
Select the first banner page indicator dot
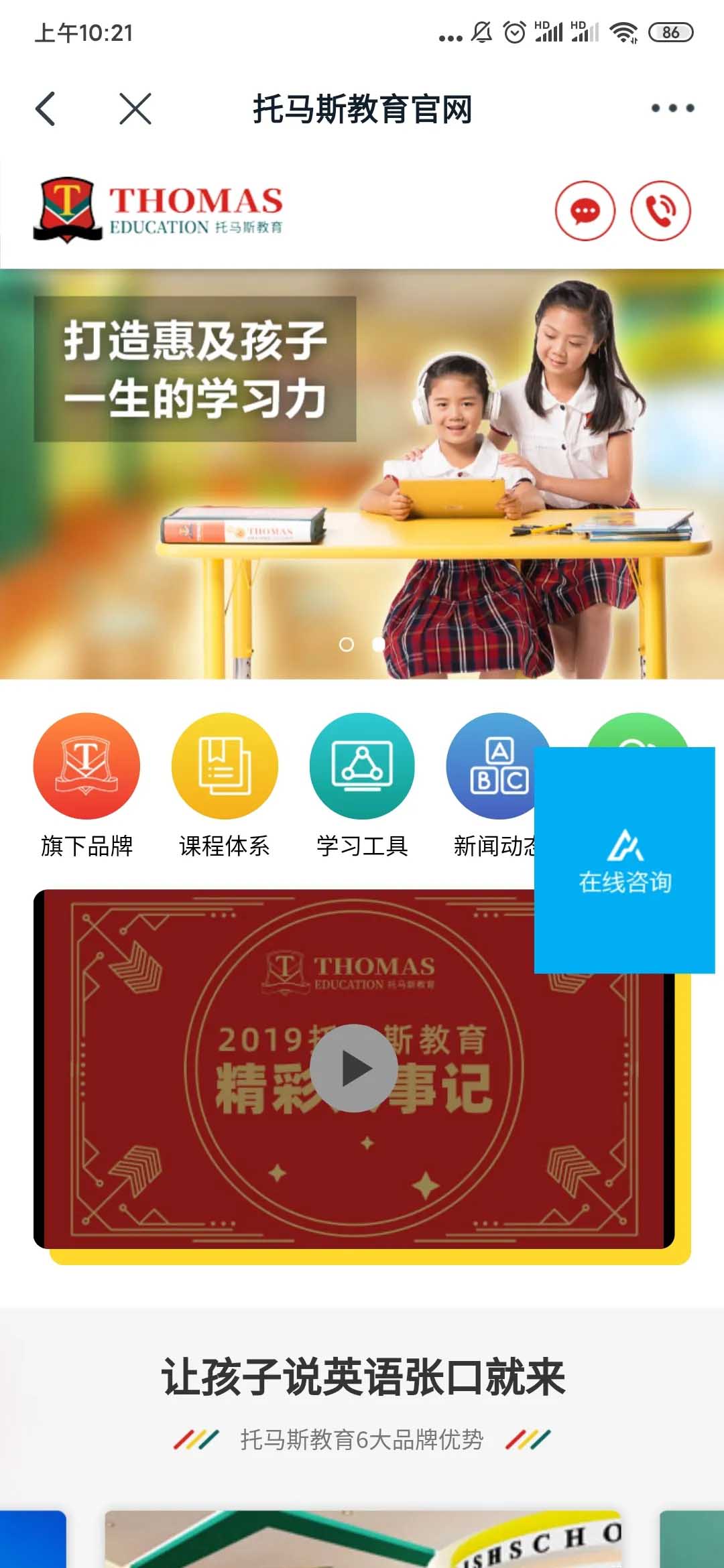pyautogui.click(x=347, y=645)
